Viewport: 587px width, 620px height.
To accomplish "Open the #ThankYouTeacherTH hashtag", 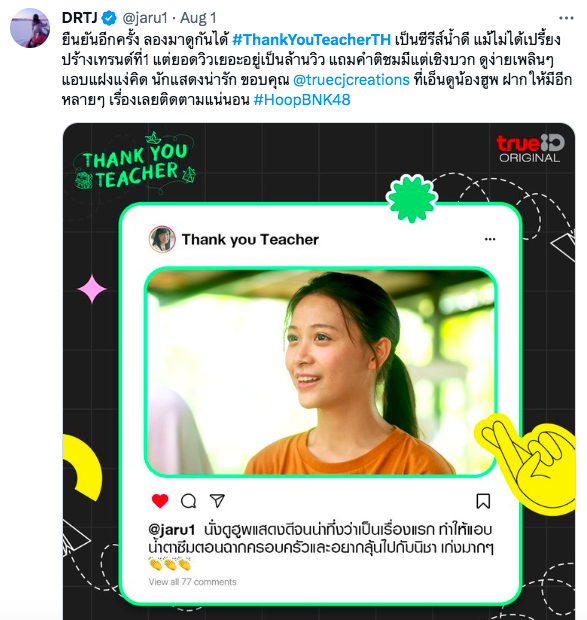I will click(311, 40).
